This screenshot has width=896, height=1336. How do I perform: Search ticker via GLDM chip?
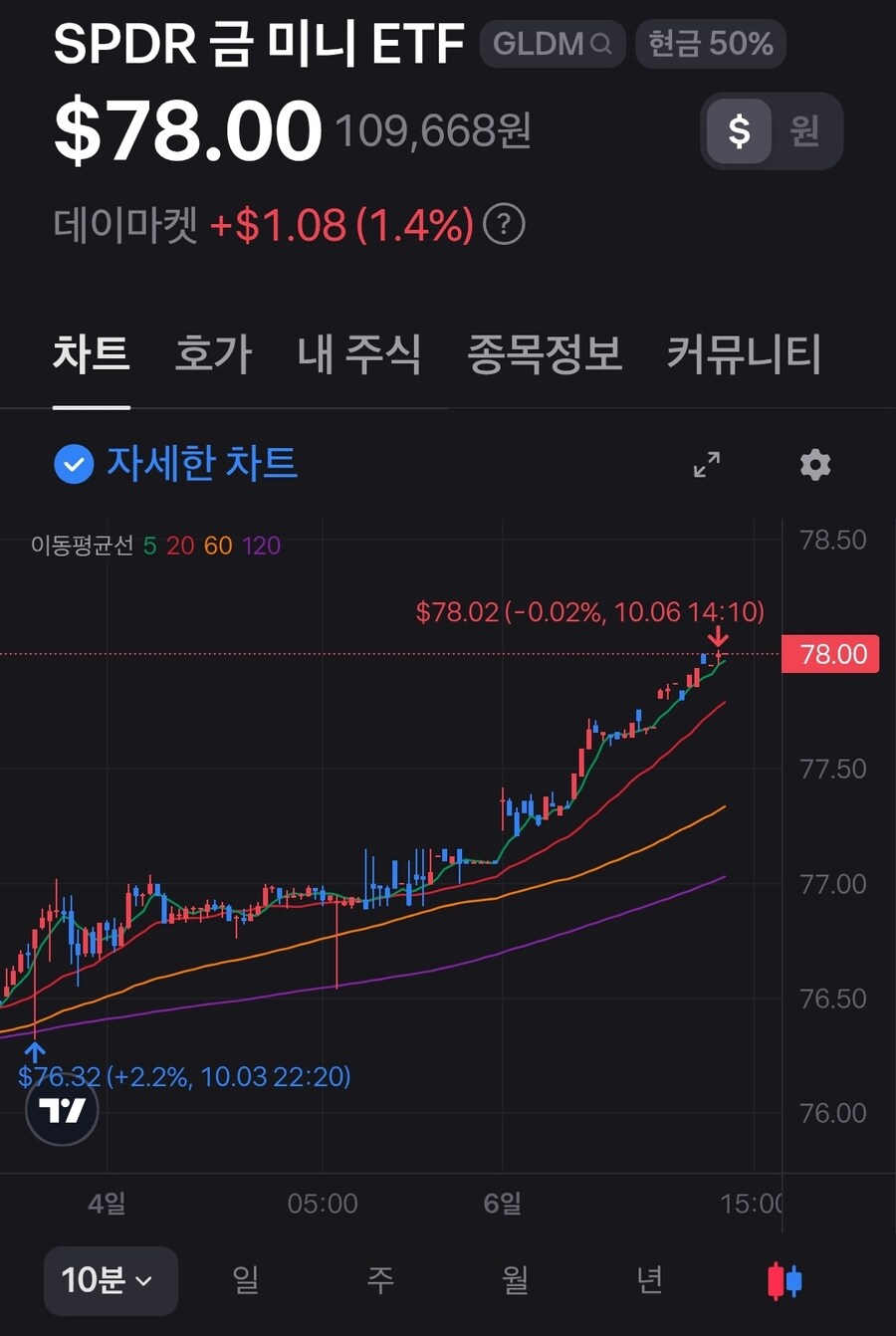552,45
